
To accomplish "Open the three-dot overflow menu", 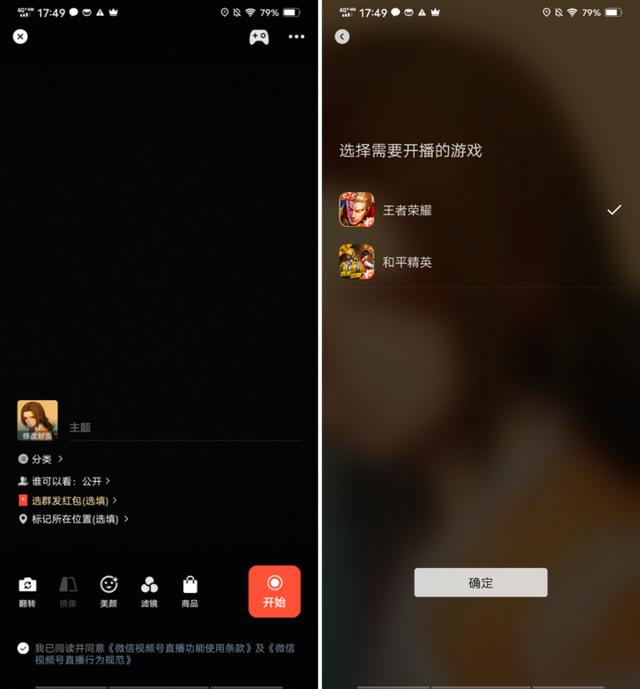I will point(297,37).
